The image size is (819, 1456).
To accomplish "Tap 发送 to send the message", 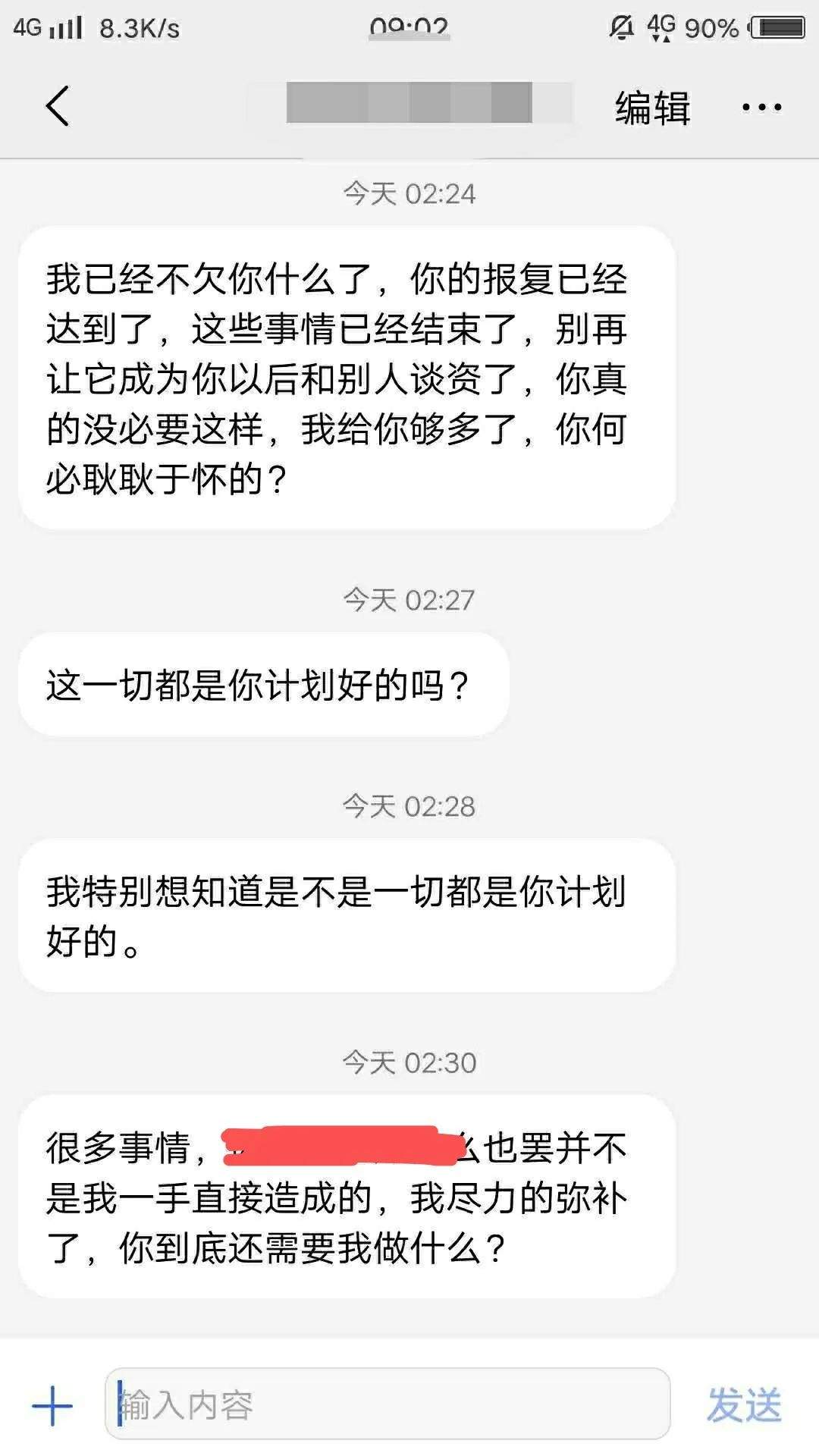I will (744, 1405).
